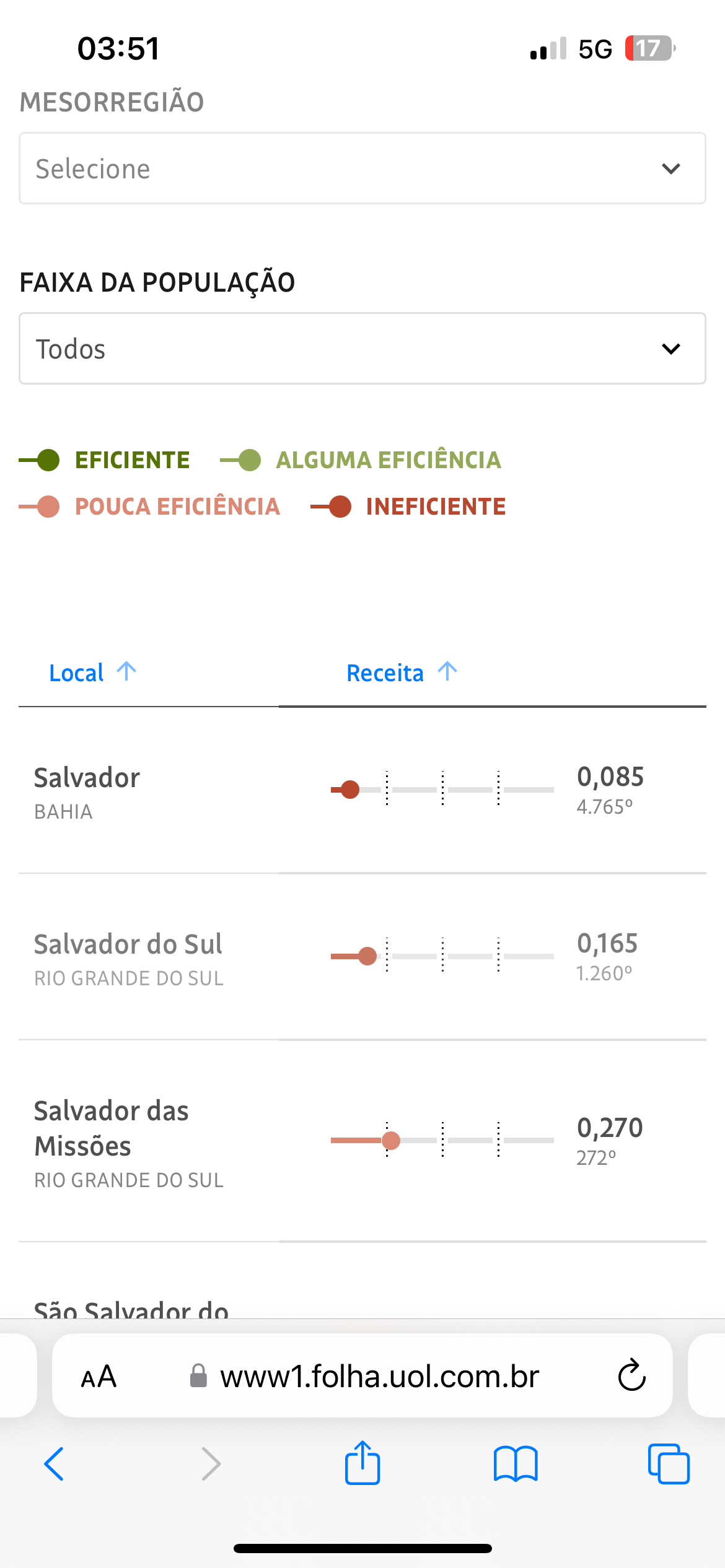This screenshot has width=725, height=1568.
Task: Open Safari bookmarks
Action: (516, 1464)
